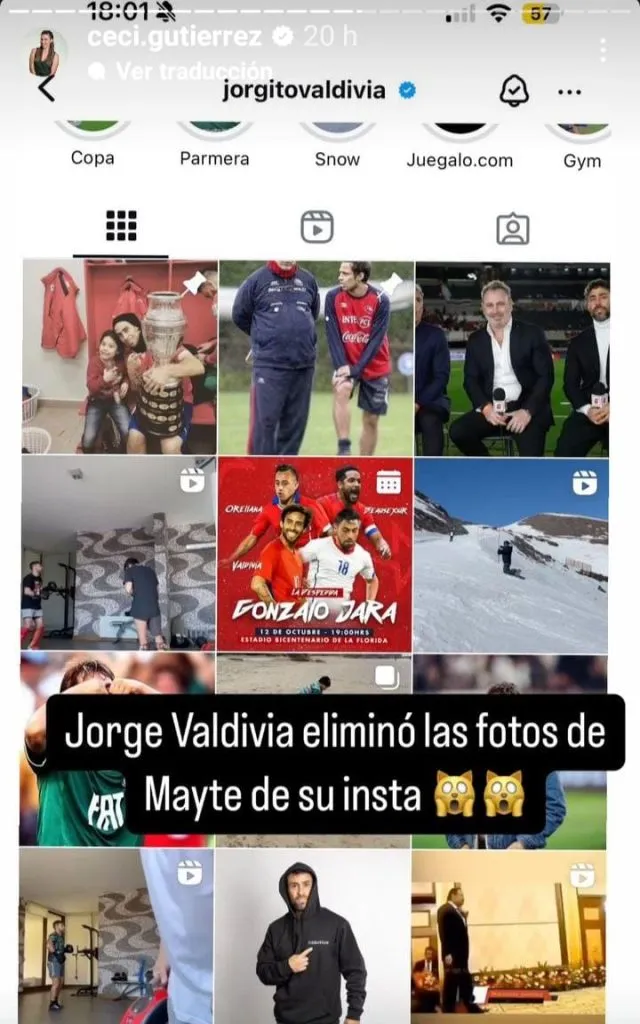Image resolution: width=640 pixels, height=1024 pixels.
Task: Open ceci.gutierrez's profile picture
Action: coord(43,54)
